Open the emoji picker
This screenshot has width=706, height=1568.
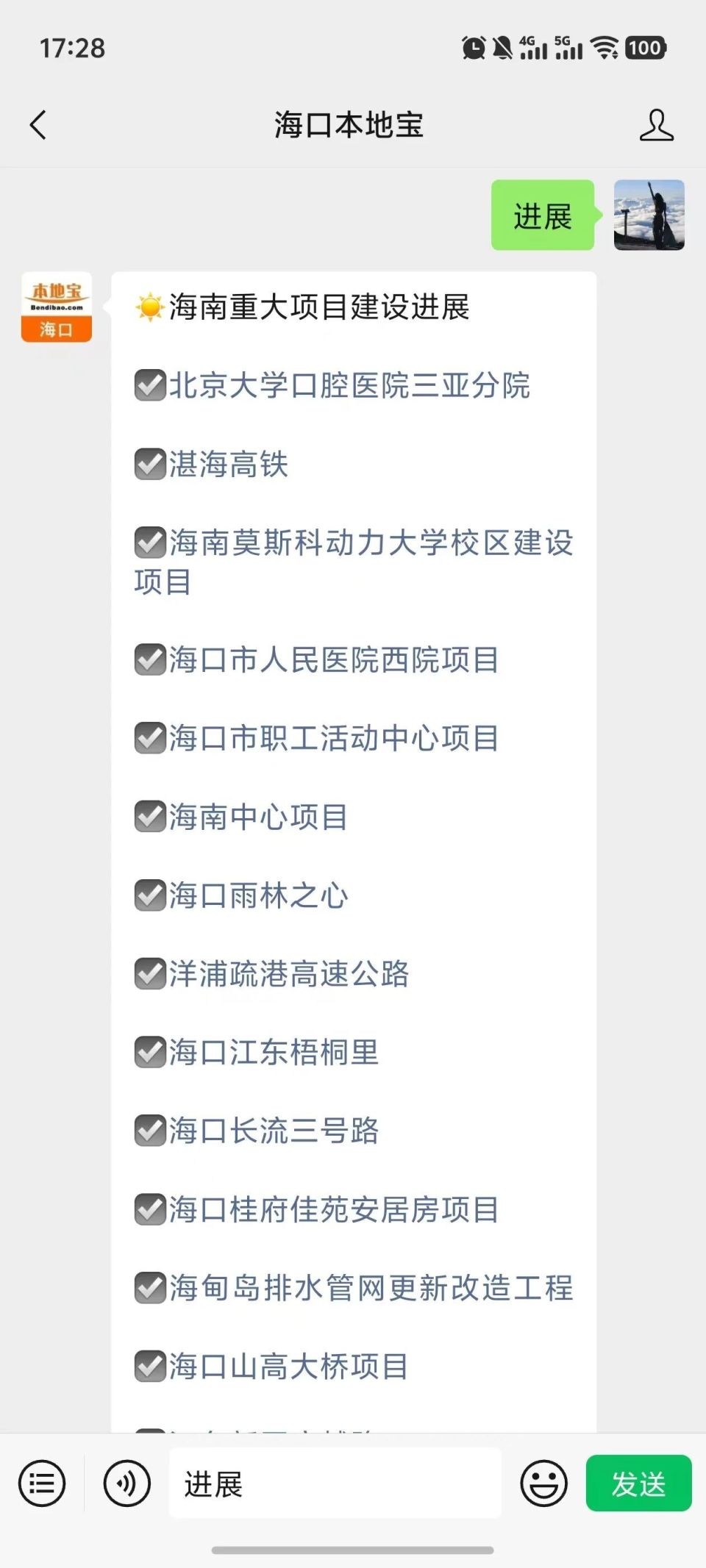(543, 1483)
